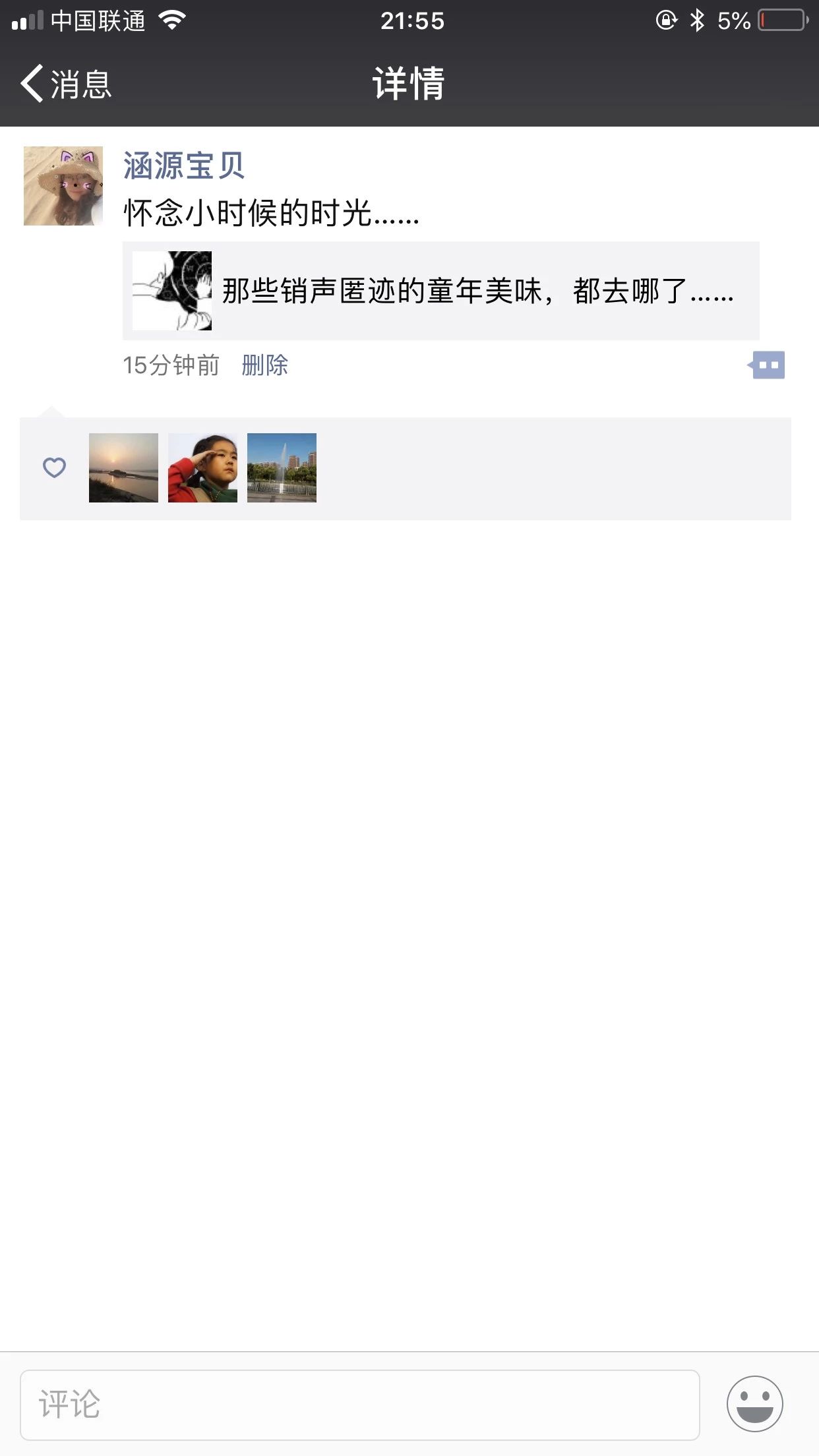Tap the 涵源宝贝 username link
The width and height of the screenshot is (819, 1456).
184,166
